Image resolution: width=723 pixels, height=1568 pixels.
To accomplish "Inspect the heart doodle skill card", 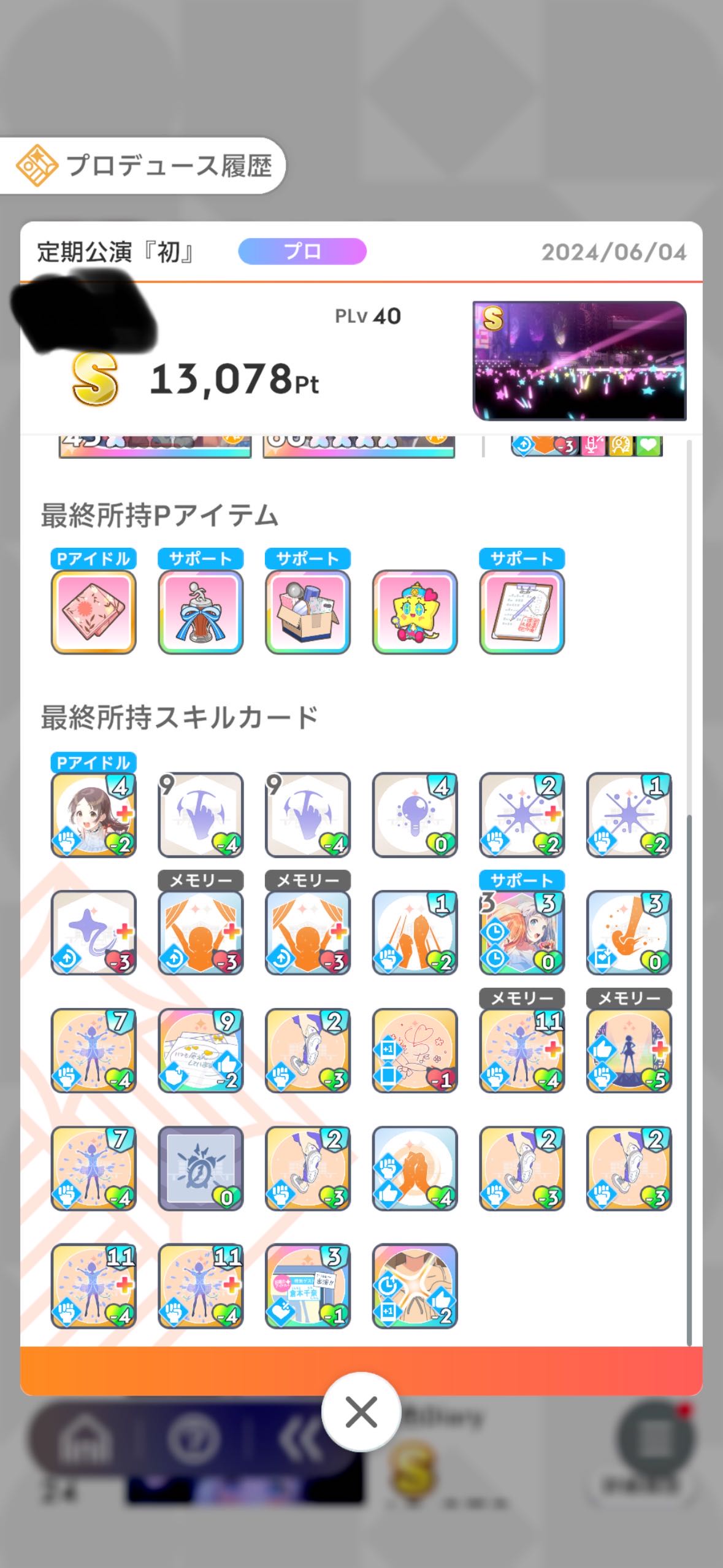I will (x=415, y=1050).
